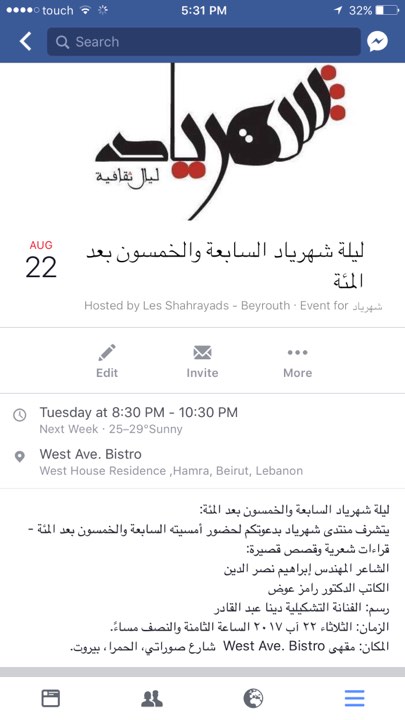Open the More options
This screenshot has width=405, height=720.
[x=298, y=362]
